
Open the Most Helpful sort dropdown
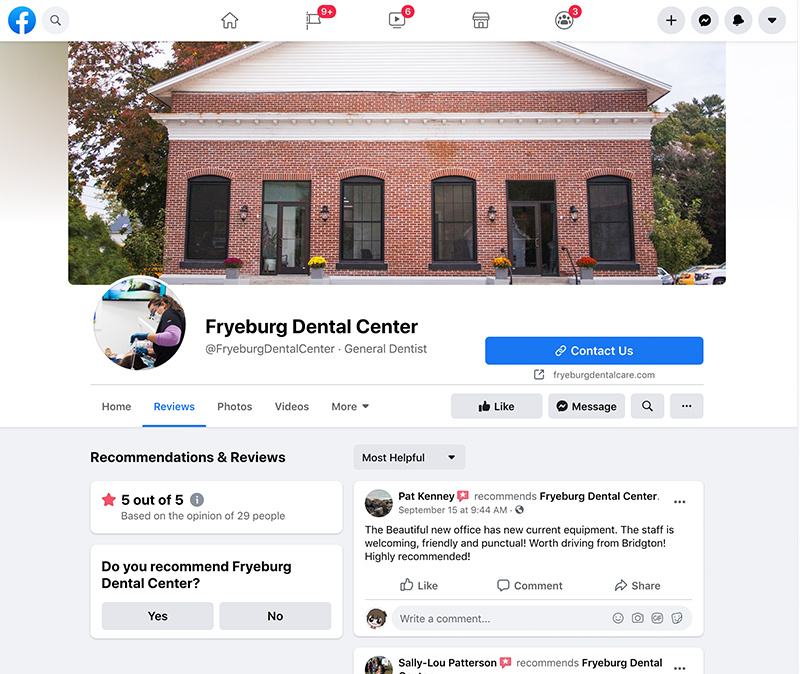pos(409,457)
